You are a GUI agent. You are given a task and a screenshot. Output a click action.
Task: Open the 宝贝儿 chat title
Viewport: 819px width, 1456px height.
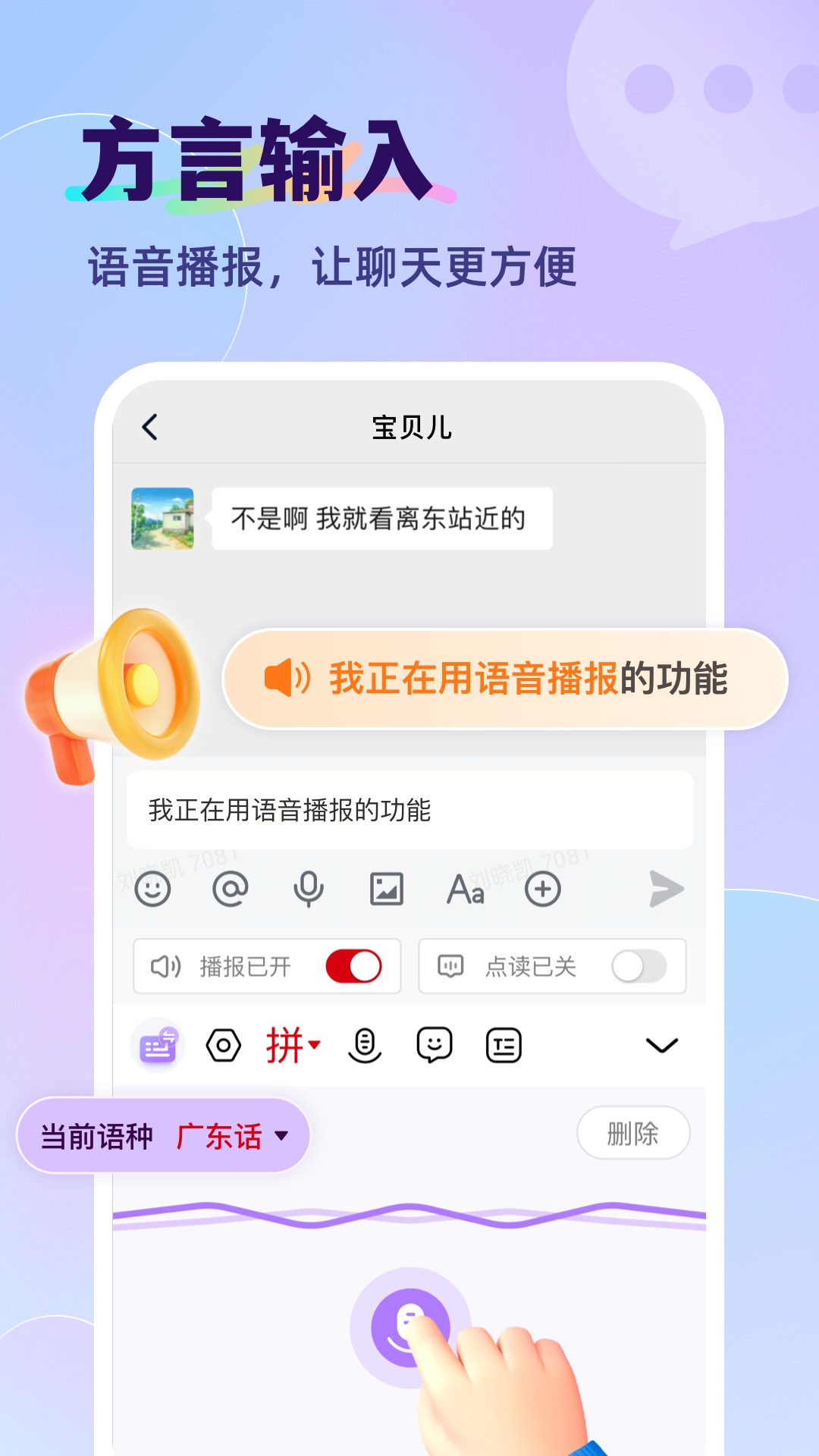pyautogui.click(x=409, y=425)
